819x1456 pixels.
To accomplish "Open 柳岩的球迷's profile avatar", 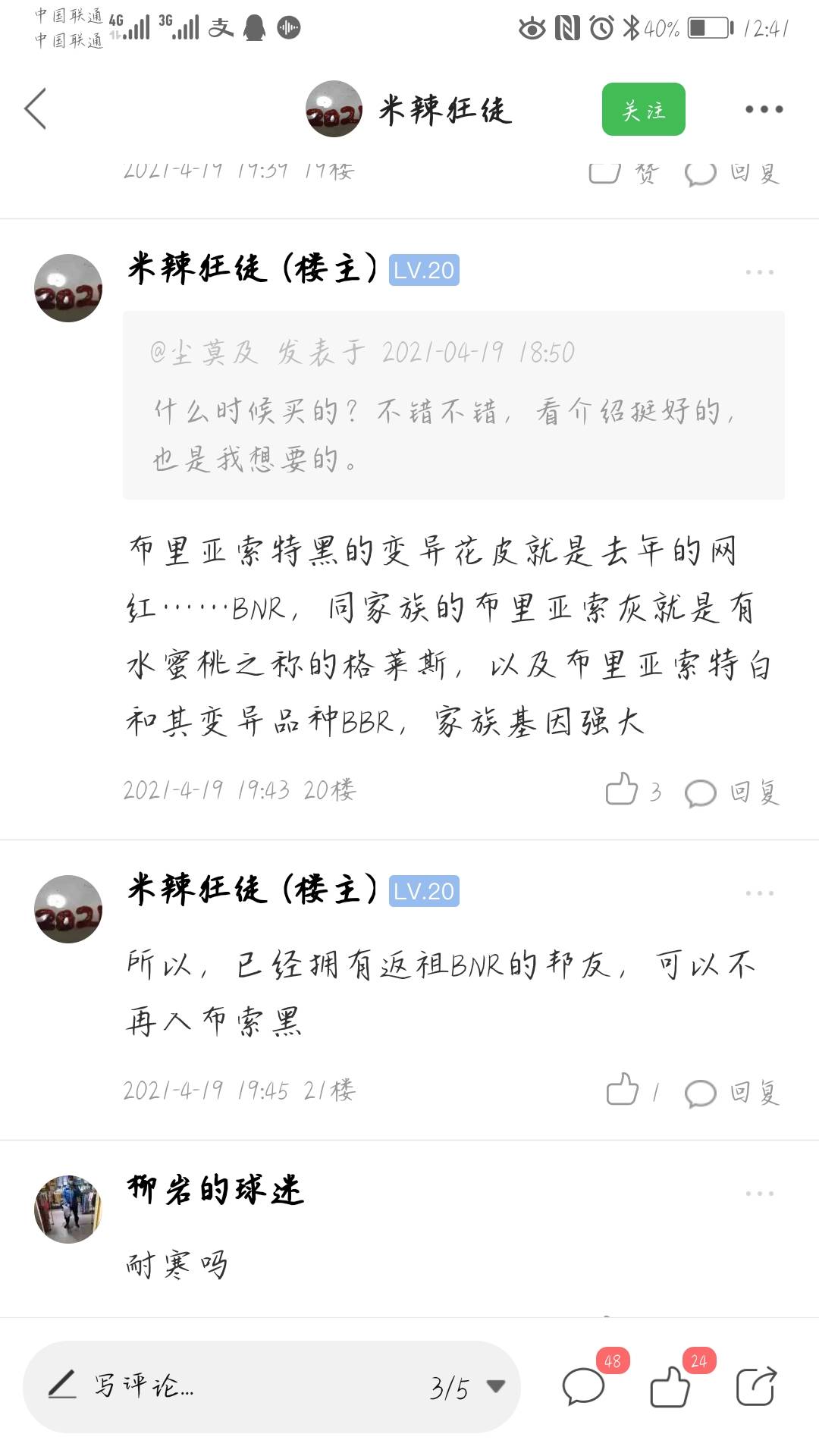I will pos(68,1209).
